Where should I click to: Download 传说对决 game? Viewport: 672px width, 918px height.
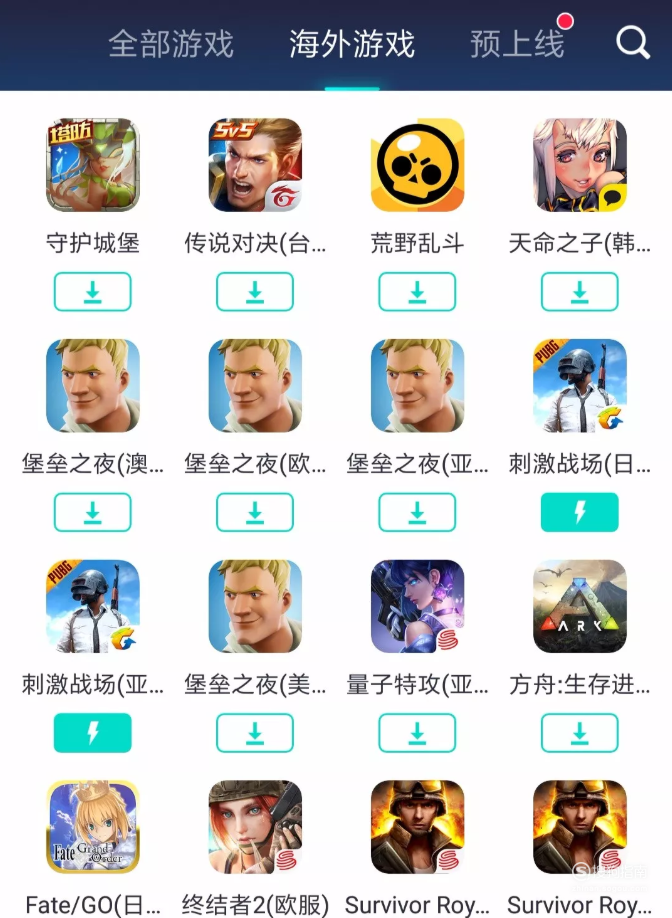[x=255, y=292]
